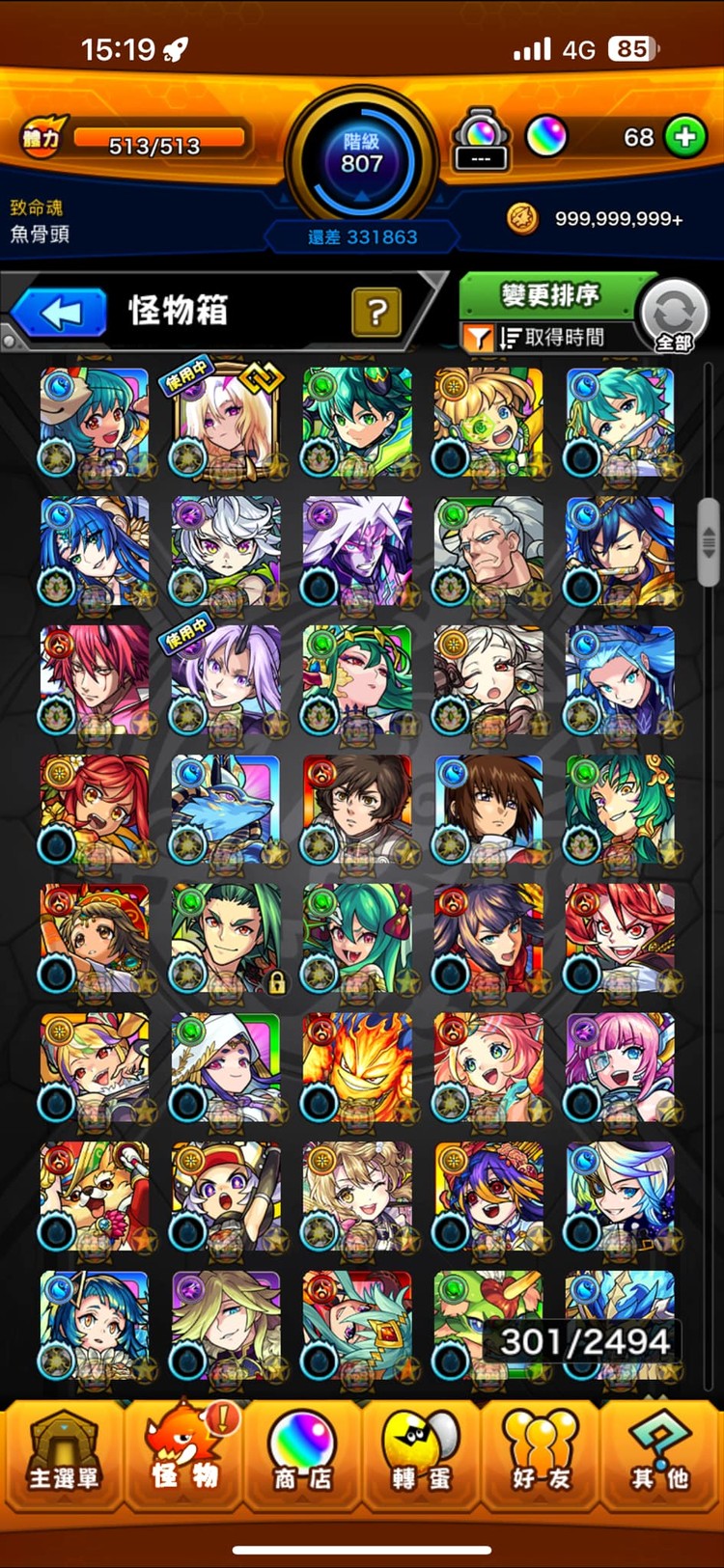Select the pink-haired girl monster with goggles
The width and height of the screenshot is (724, 1568).
(620, 1067)
